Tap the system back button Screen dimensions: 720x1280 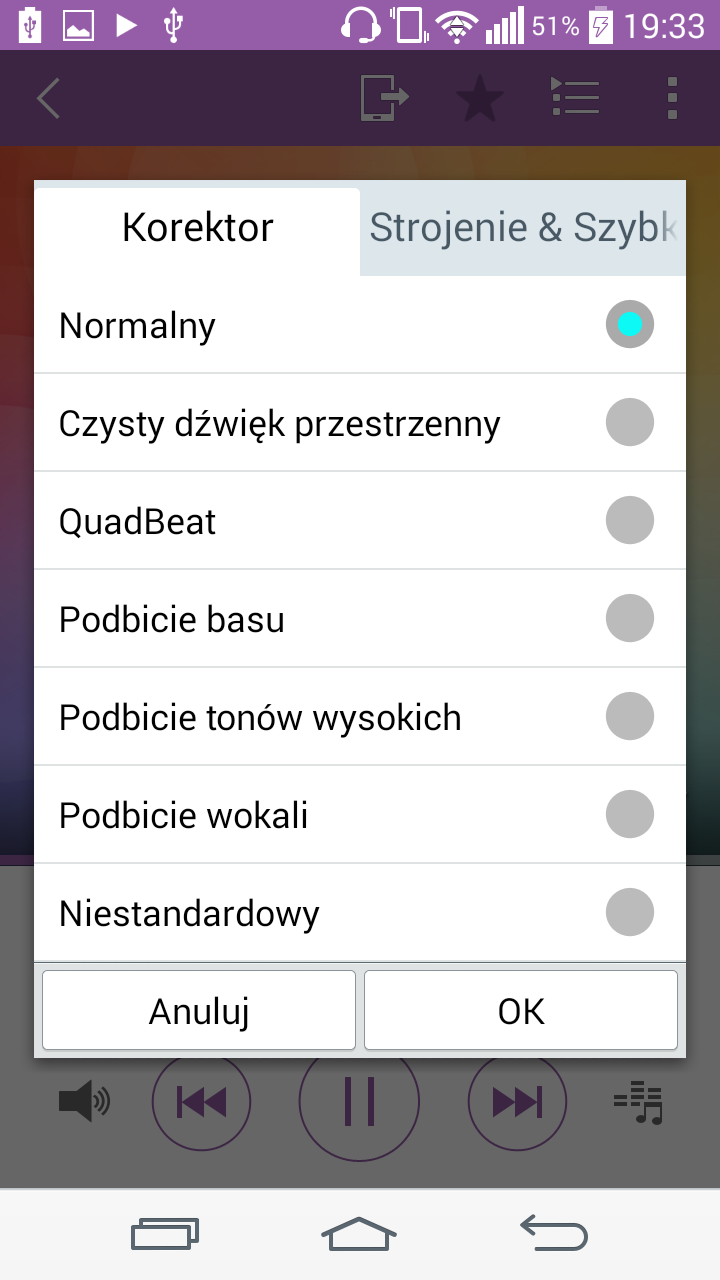click(x=554, y=1233)
